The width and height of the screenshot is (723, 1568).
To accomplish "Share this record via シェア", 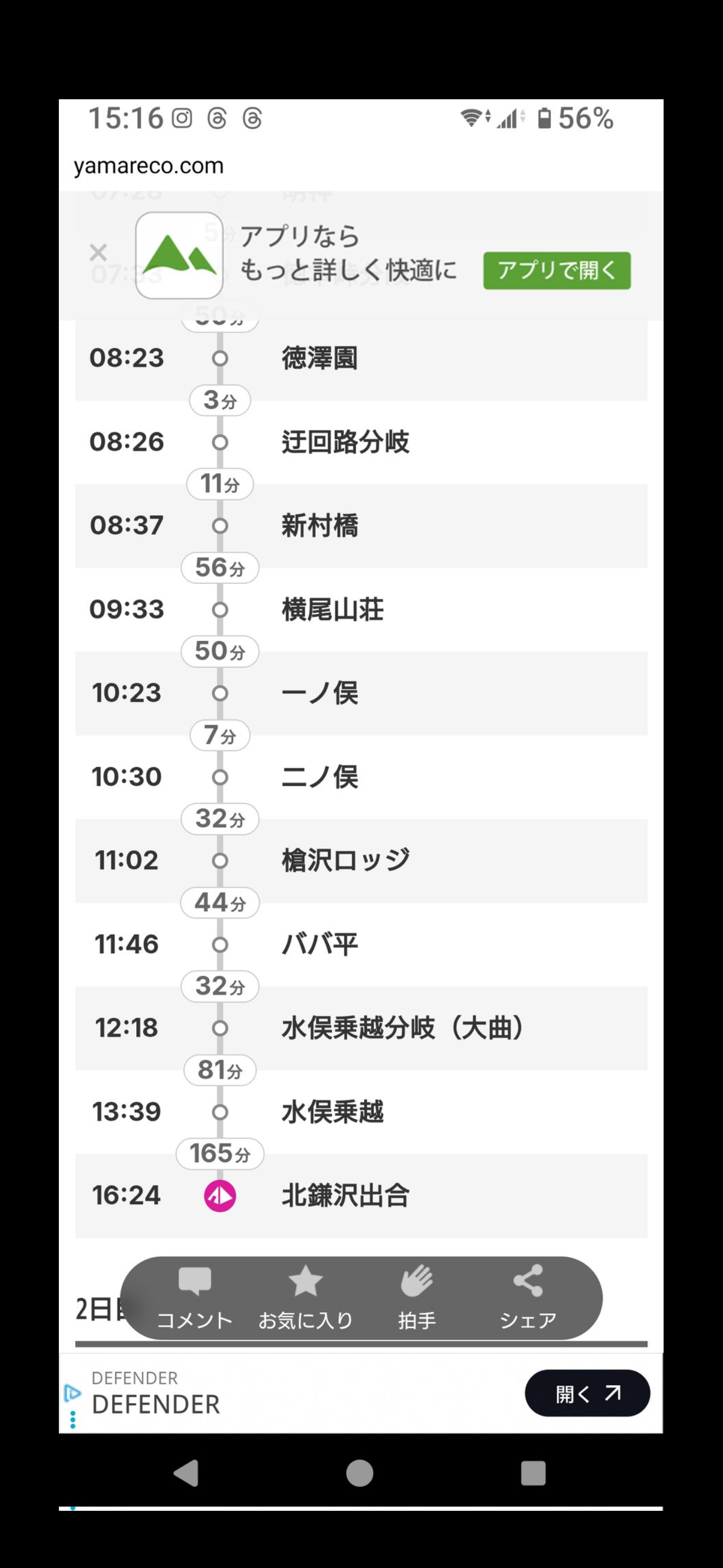I will (527, 1298).
